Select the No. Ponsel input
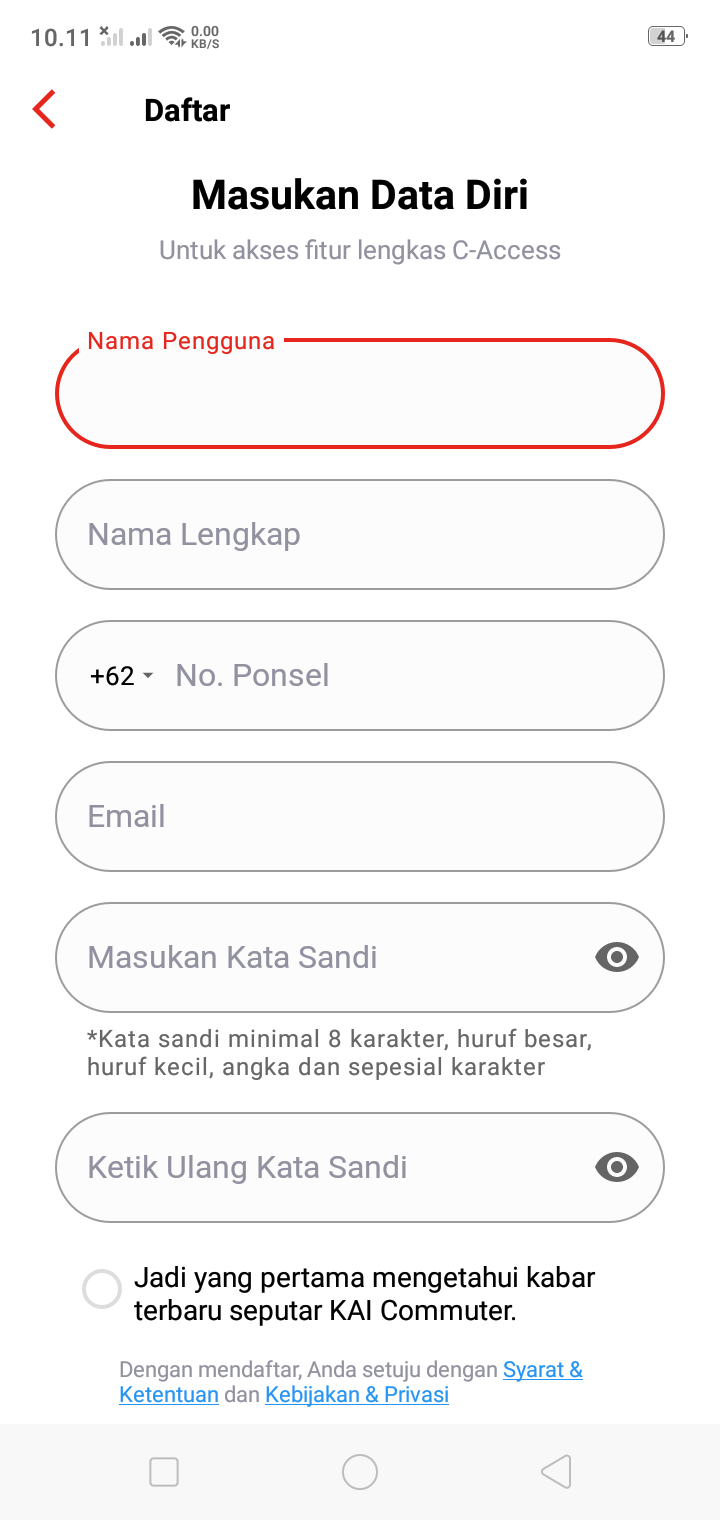The height and width of the screenshot is (1520, 720). [x=400, y=676]
